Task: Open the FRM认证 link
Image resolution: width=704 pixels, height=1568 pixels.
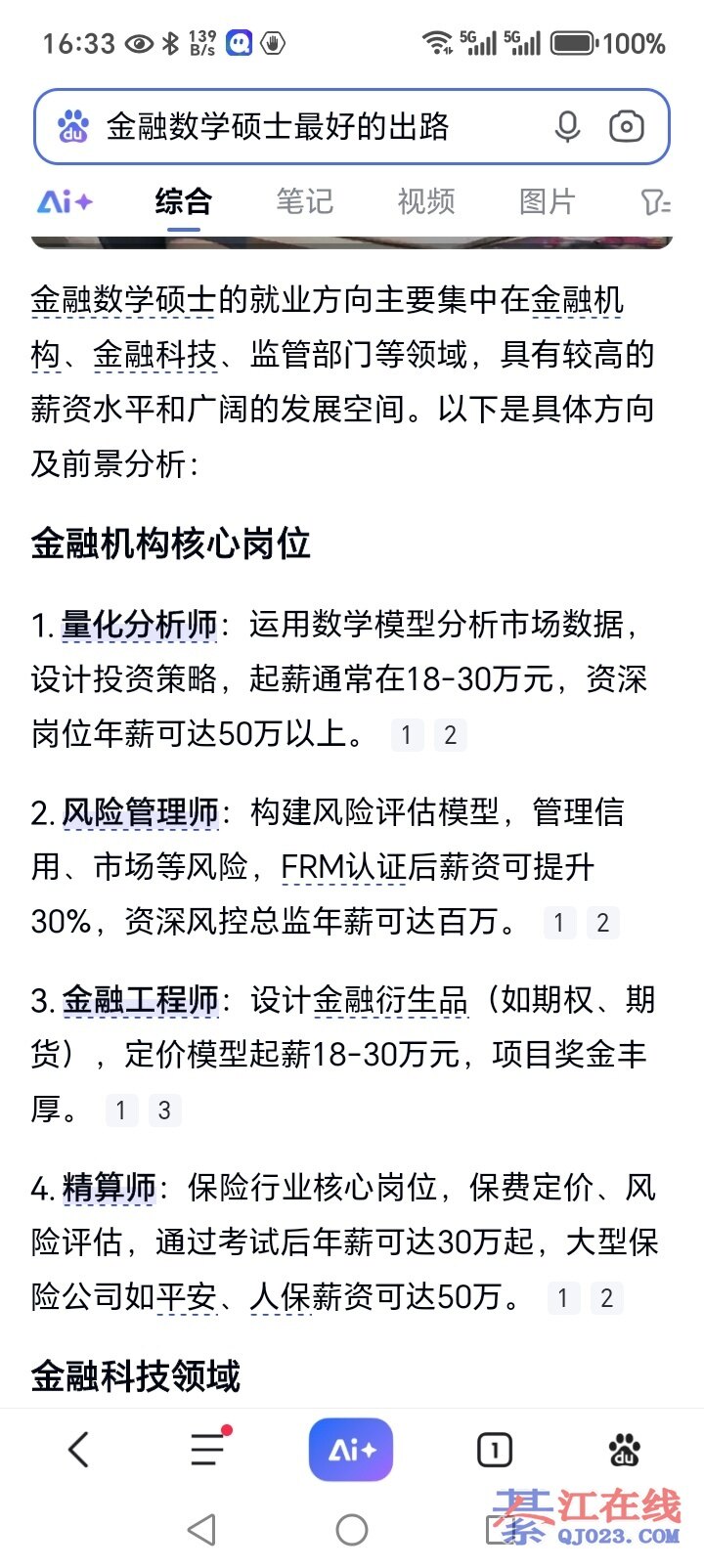Action: coord(342,867)
